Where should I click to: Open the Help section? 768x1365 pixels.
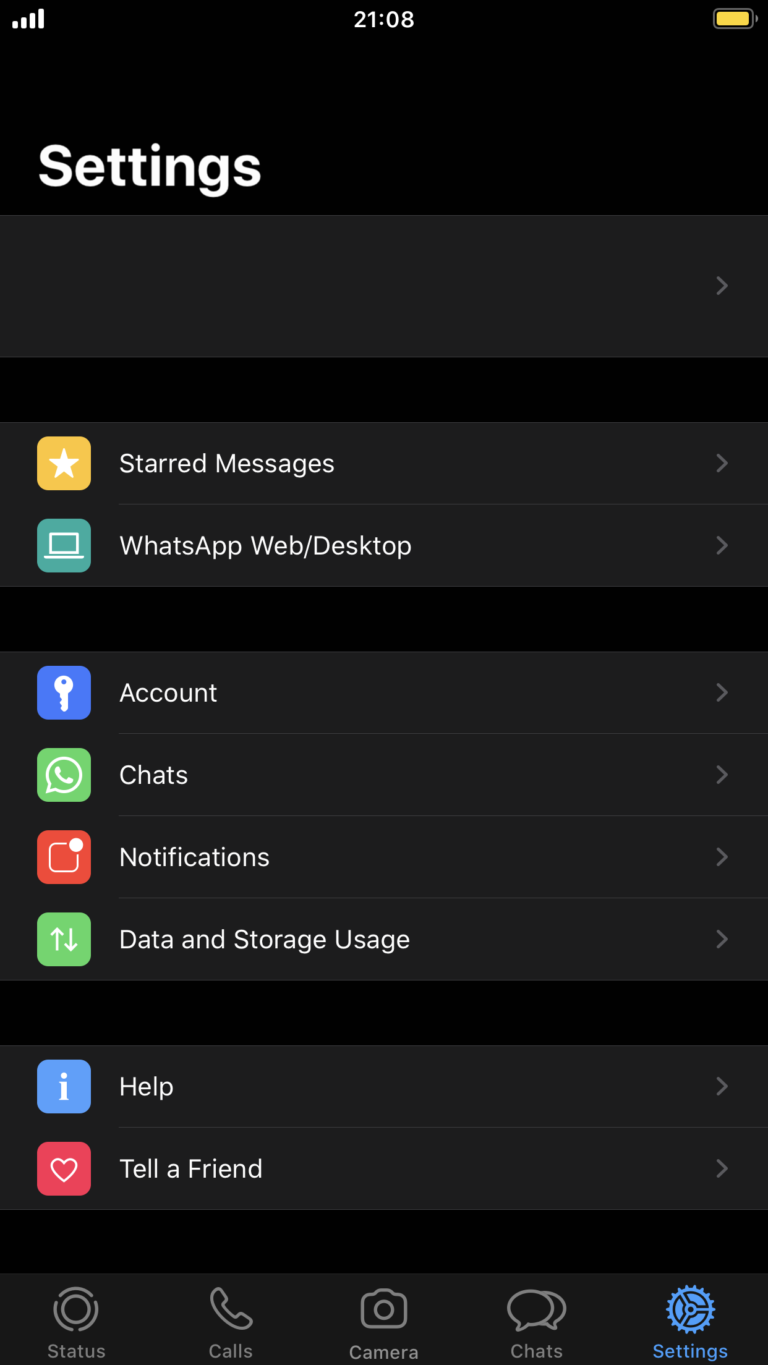tap(384, 1086)
